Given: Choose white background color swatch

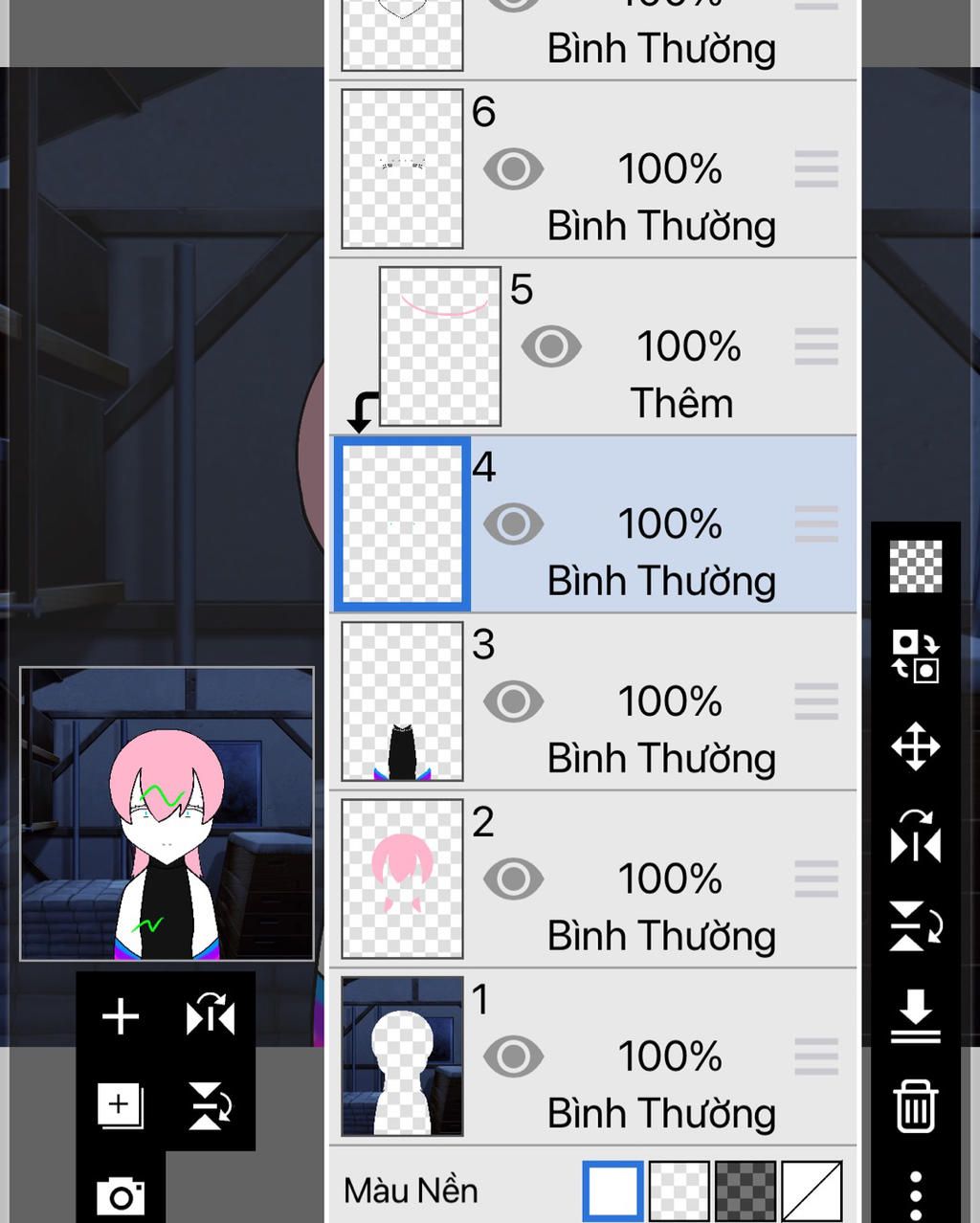Looking at the screenshot, I should (612, 1190).
